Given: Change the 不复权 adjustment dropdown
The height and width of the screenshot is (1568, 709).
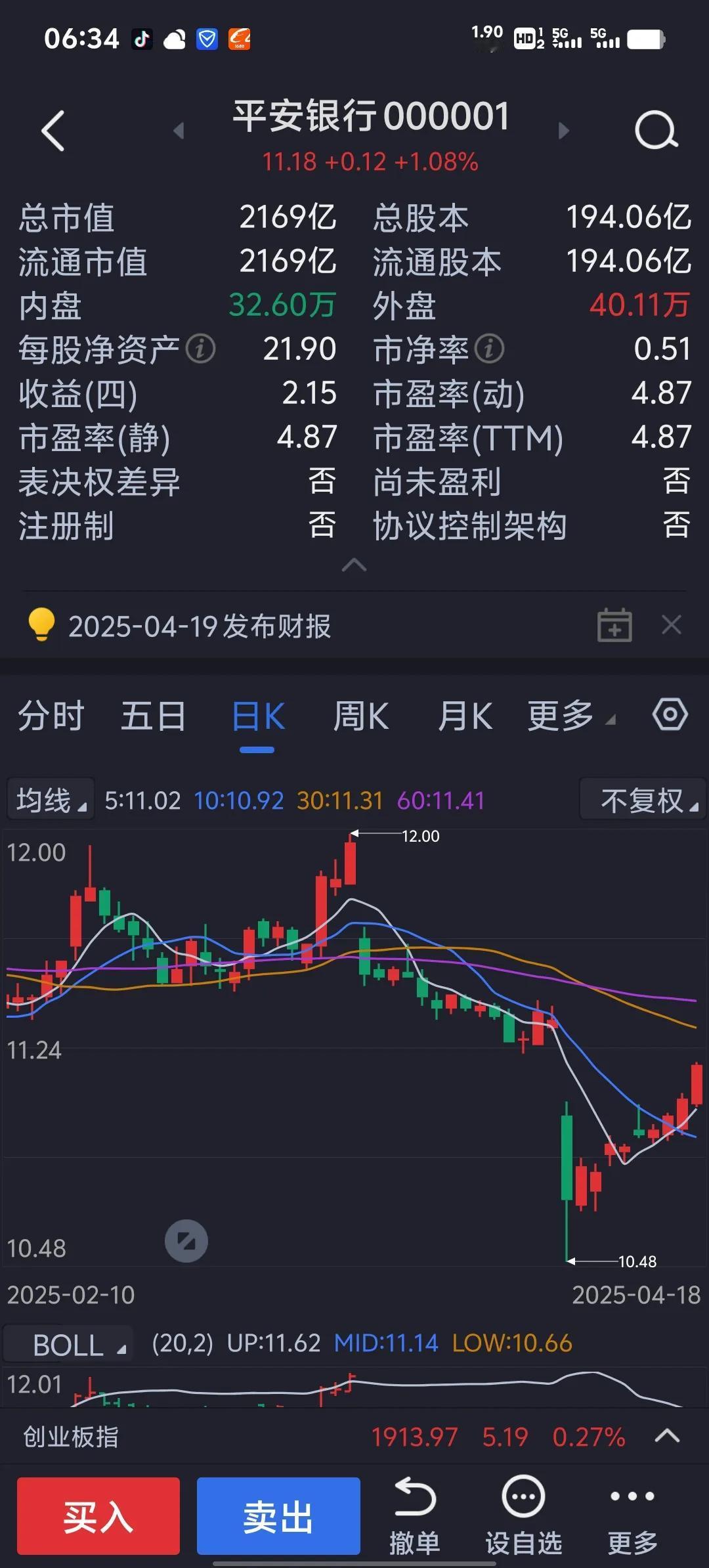Looking at the screenshot, I should (x=643, y=800).
